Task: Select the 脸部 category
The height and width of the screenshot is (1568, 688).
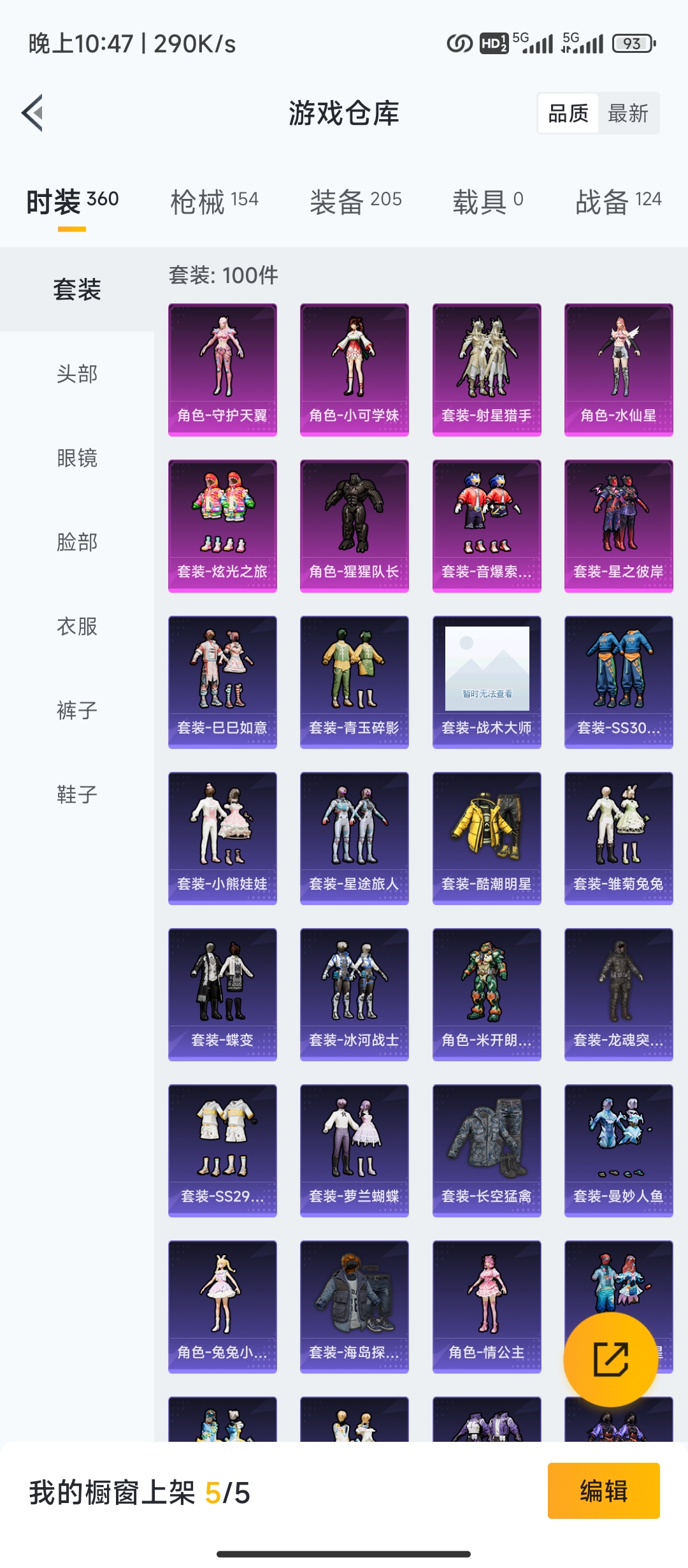Action: (x=77, y=542)
